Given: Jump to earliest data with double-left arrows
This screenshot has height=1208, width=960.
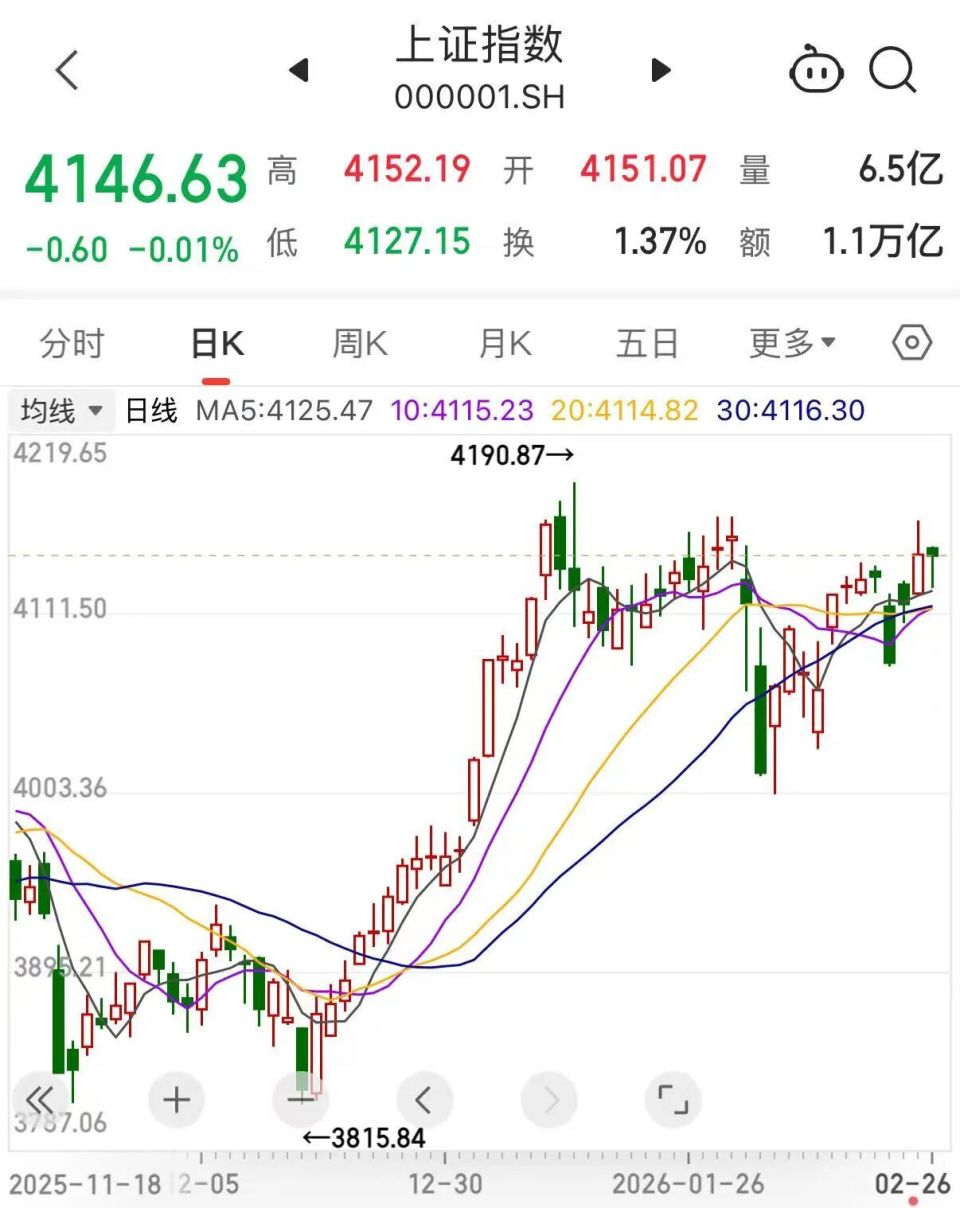Looking at the screenshot, I should [42, 1098].
